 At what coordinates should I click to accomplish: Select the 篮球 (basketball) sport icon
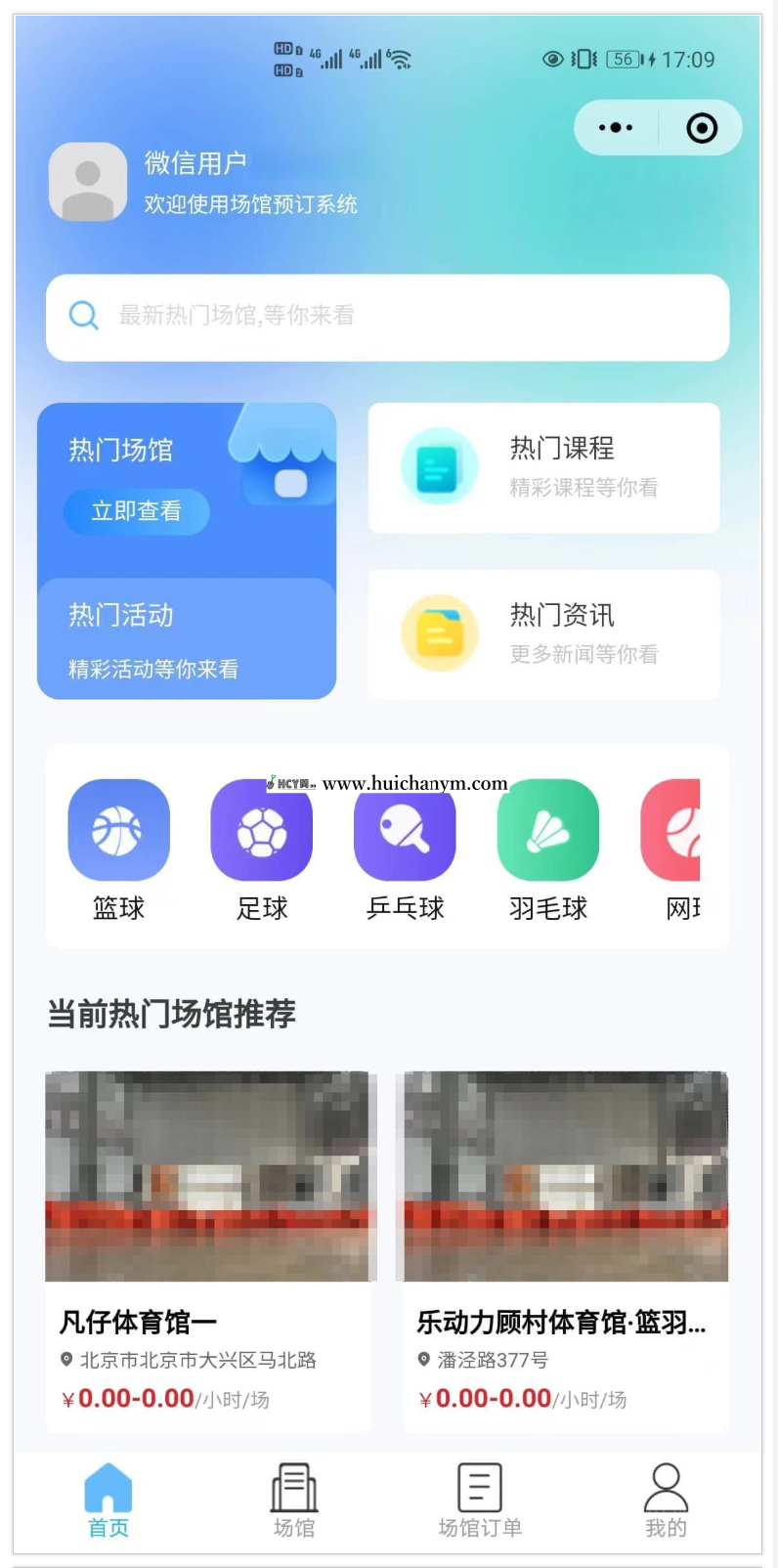[118, 829]
